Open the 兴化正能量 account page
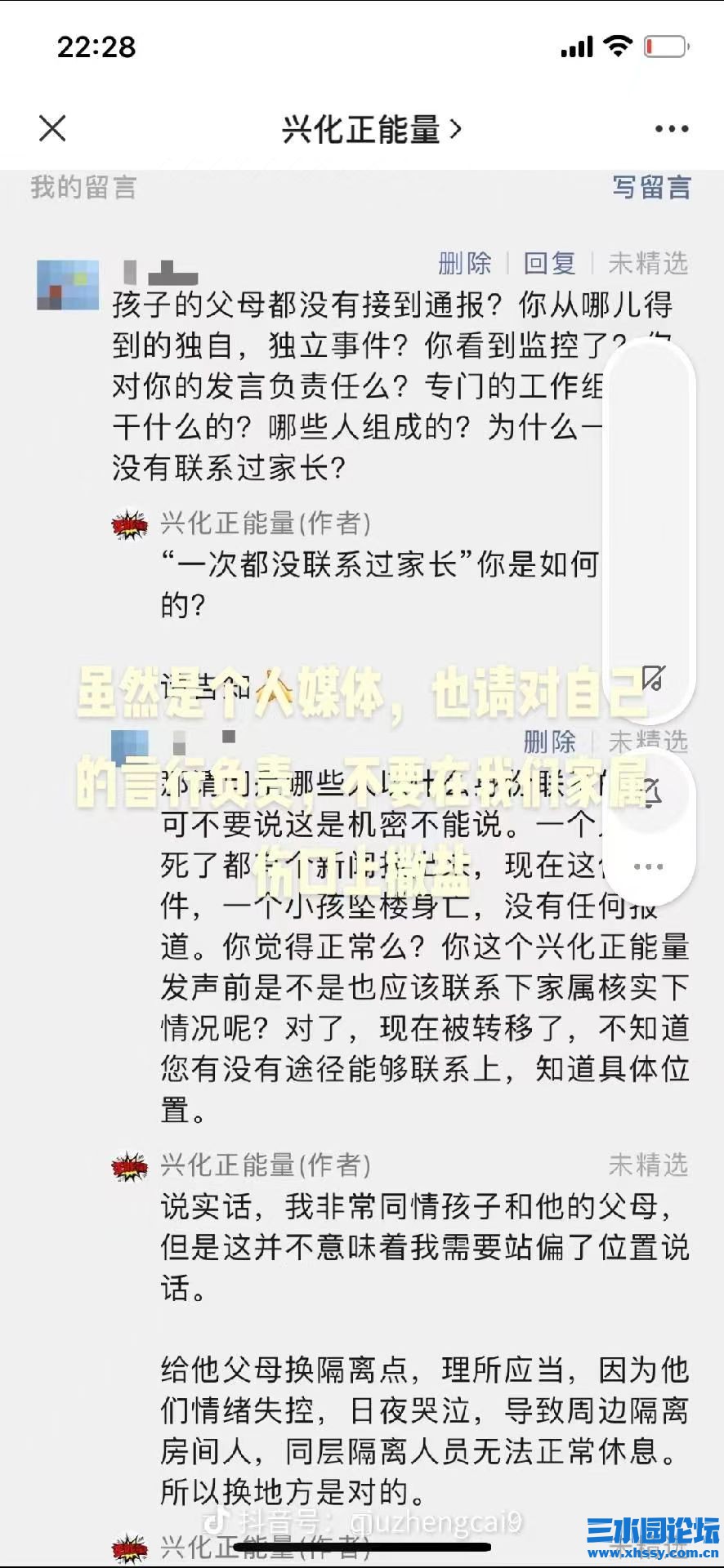Screen dimensions: 724x1568 (x=371, y=129)
